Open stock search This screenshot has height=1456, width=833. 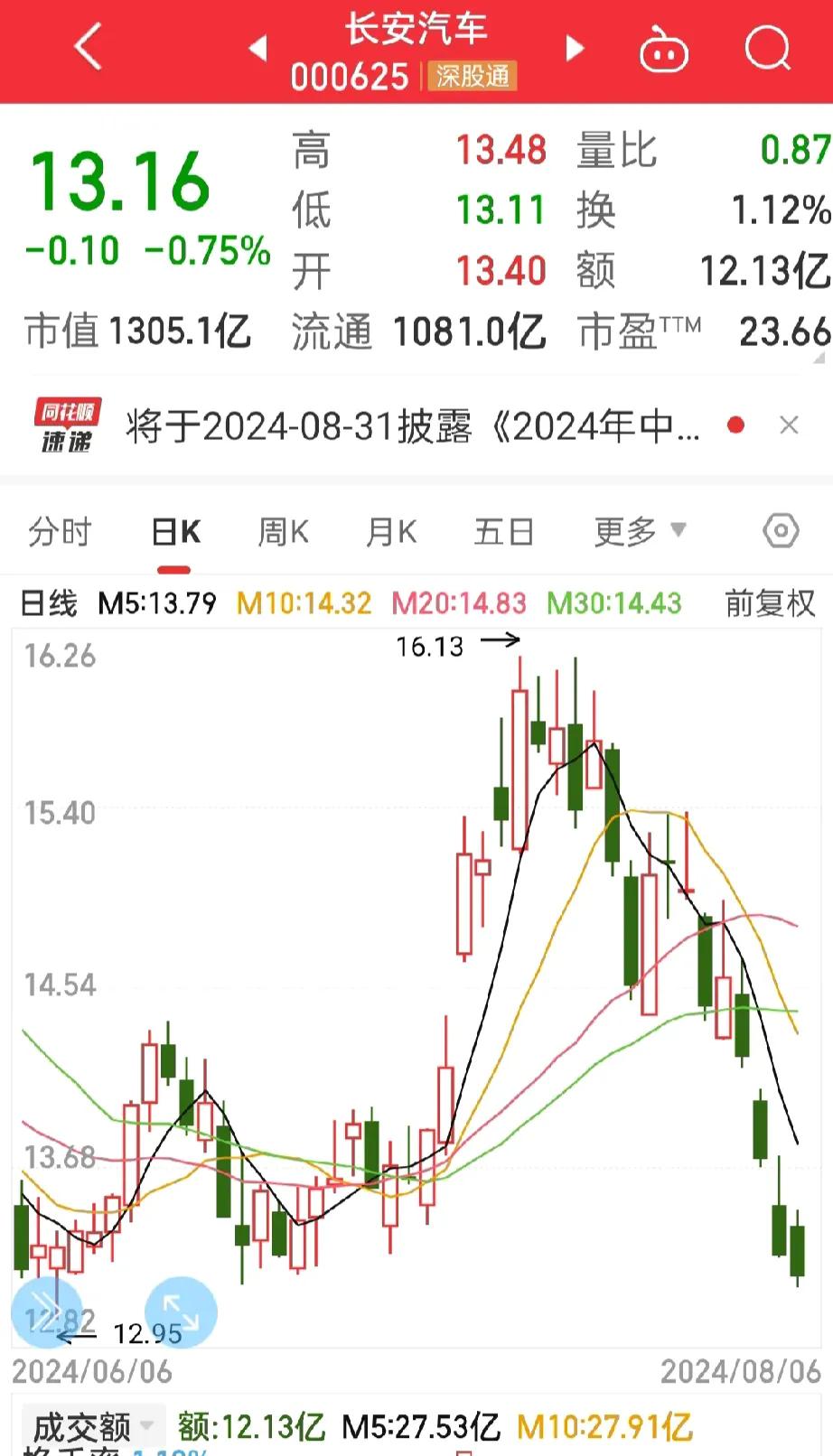767,47
